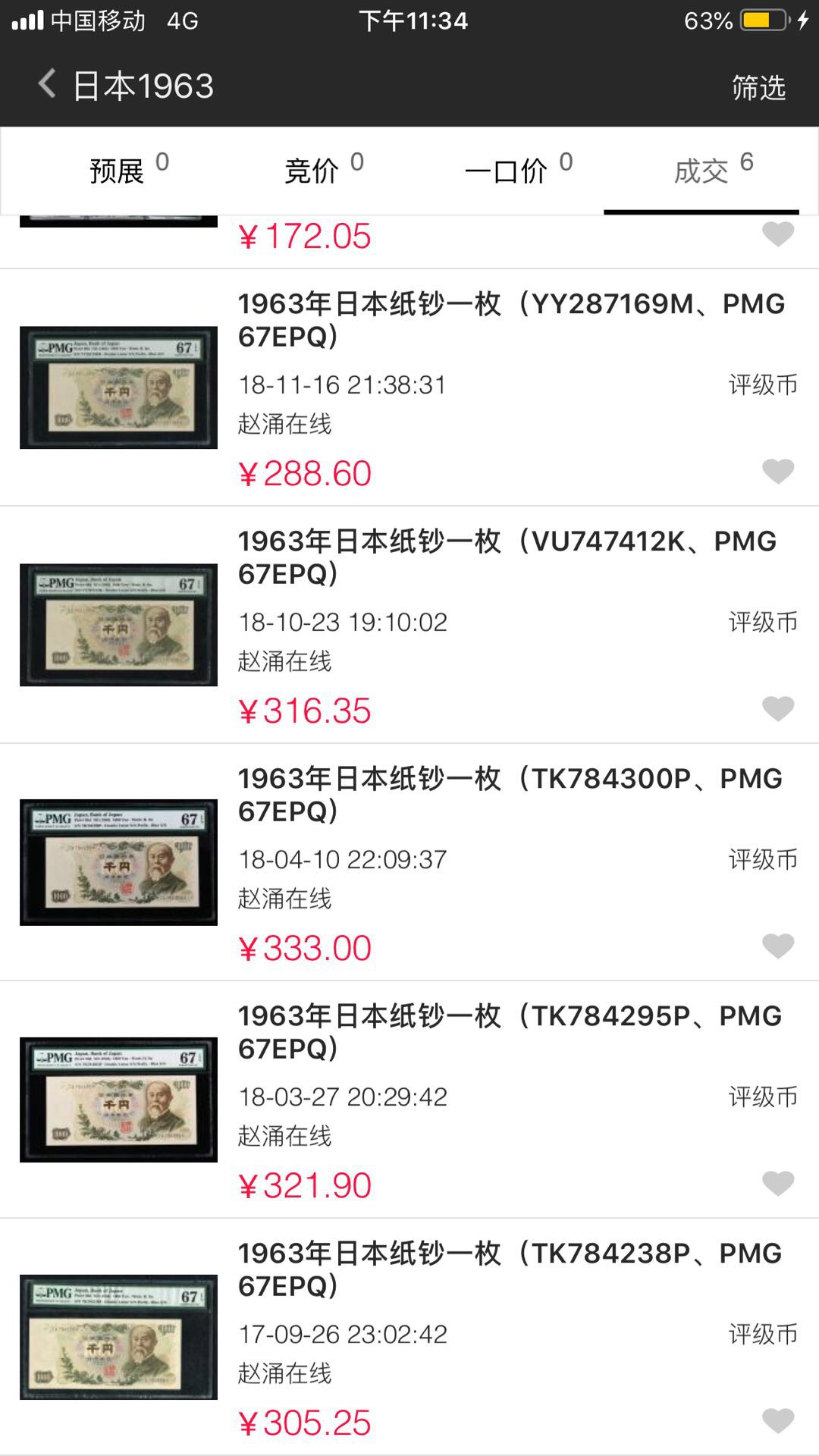
Task: Switch to the 一口价 tab
Action: click(507, 171)
